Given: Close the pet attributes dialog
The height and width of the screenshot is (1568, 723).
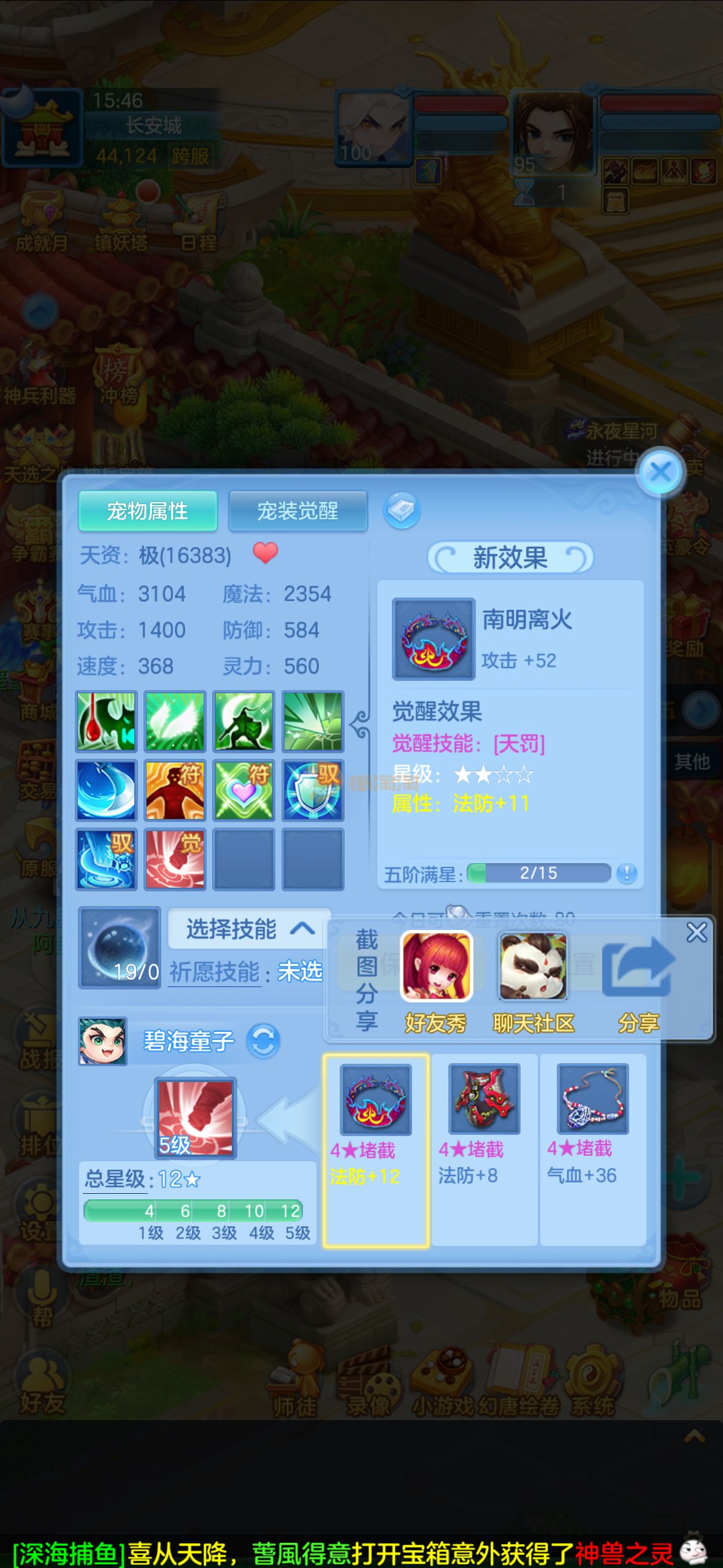Looking at the screenshot, I should (660, 472).
